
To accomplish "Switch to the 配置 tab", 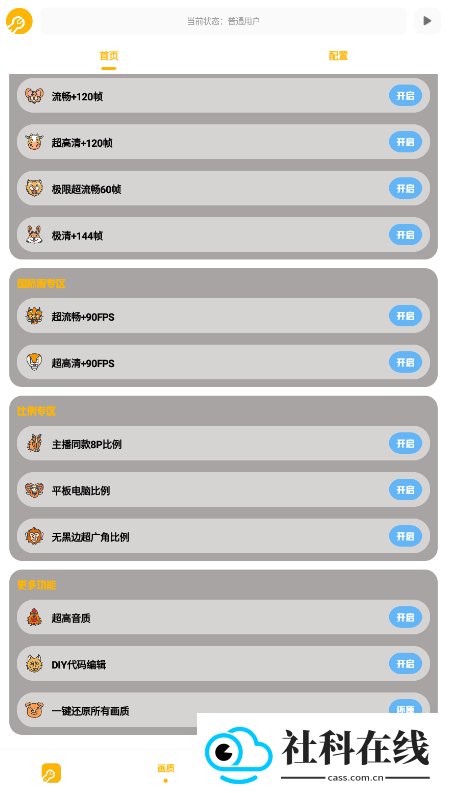I will point(338,56).
